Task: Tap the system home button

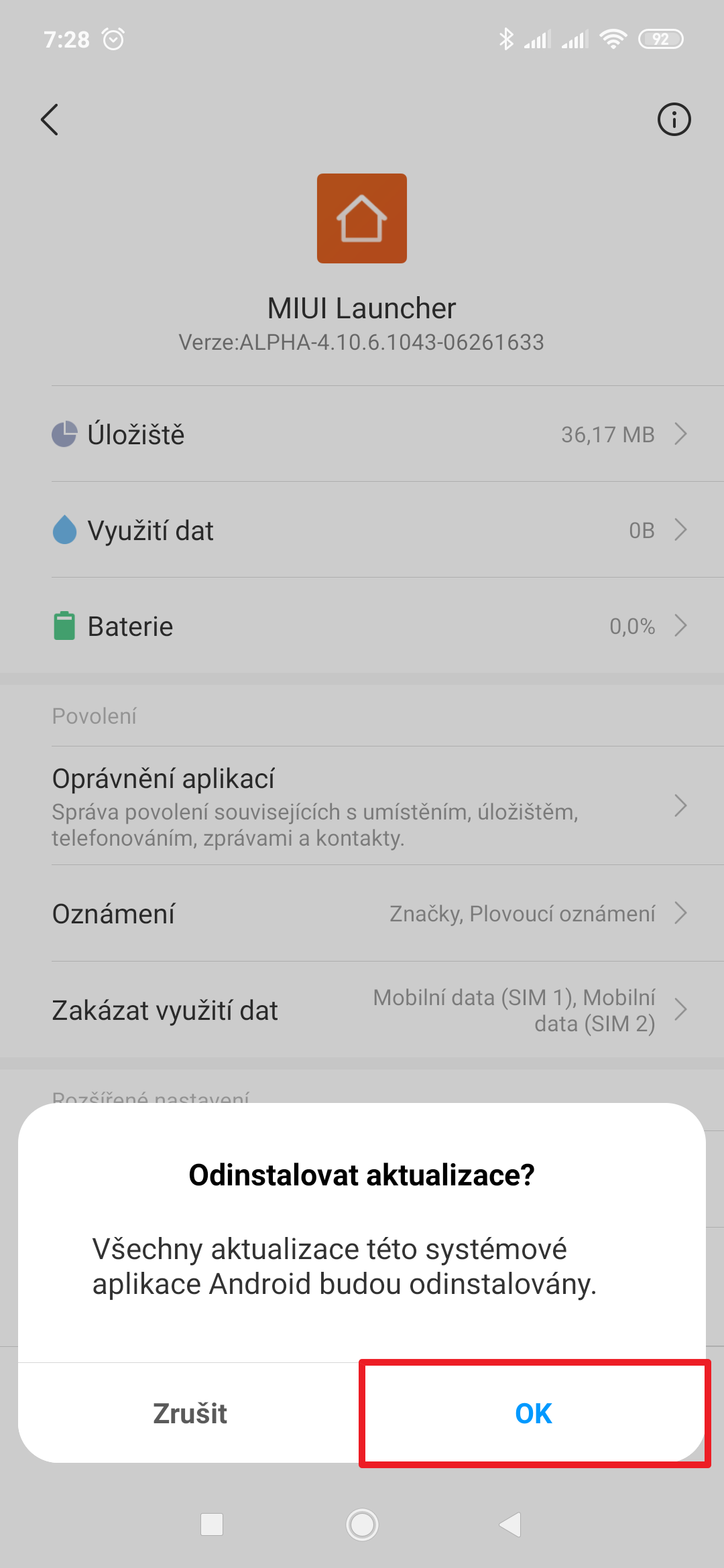Action: pyautogui.click(x=362, y=1524)
